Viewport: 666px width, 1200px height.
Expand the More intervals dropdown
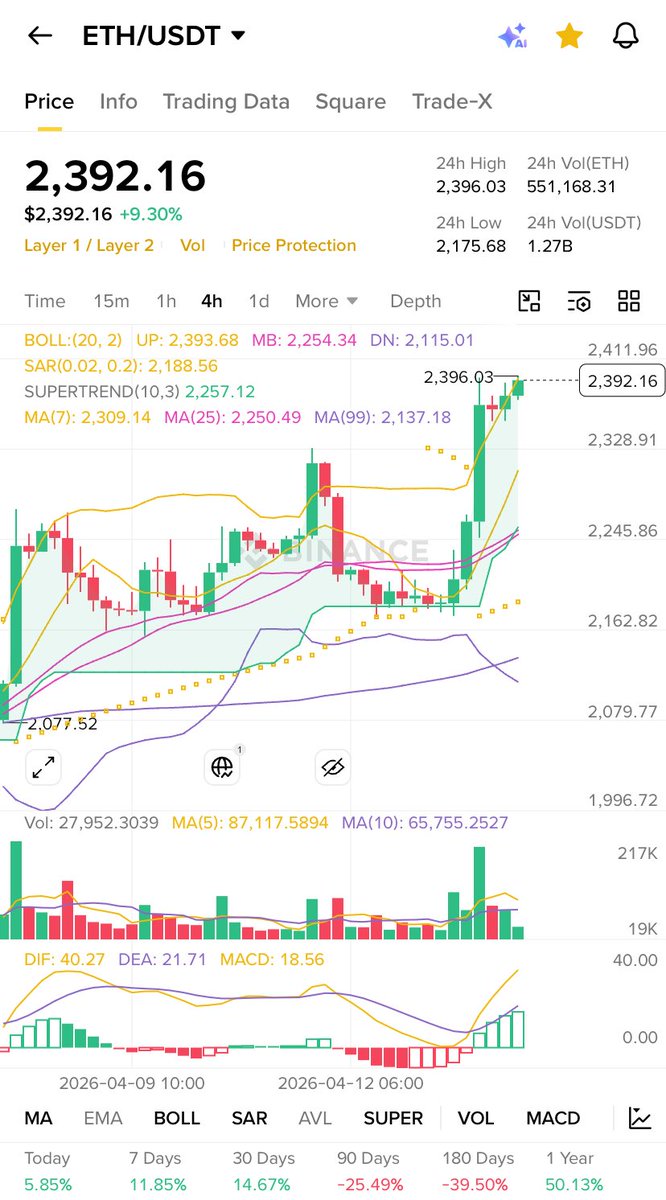pyautogui.click(x=326, y=301)
